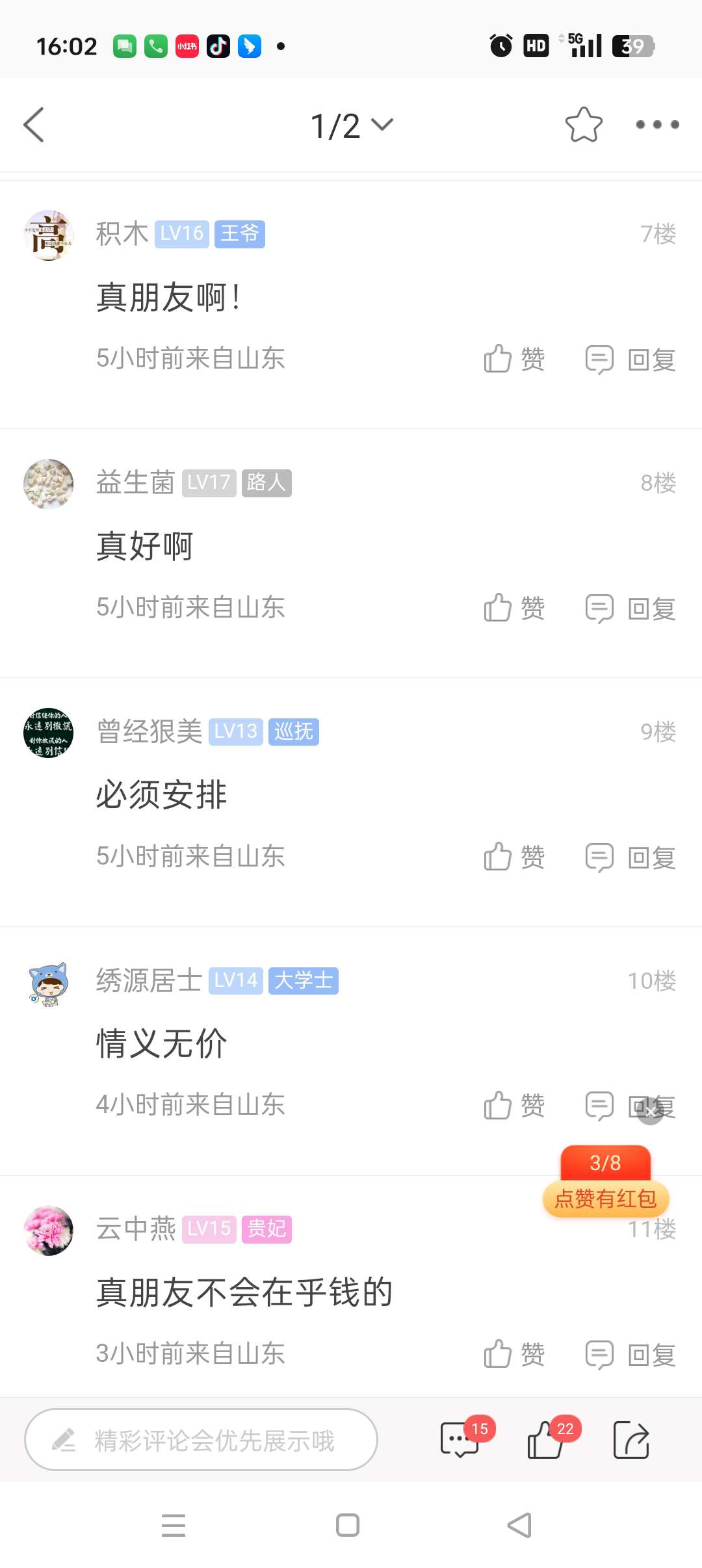Open 绣源居士's profile avatar
The height and width of the screenshot is (1568, 702).
coord(49,982)
